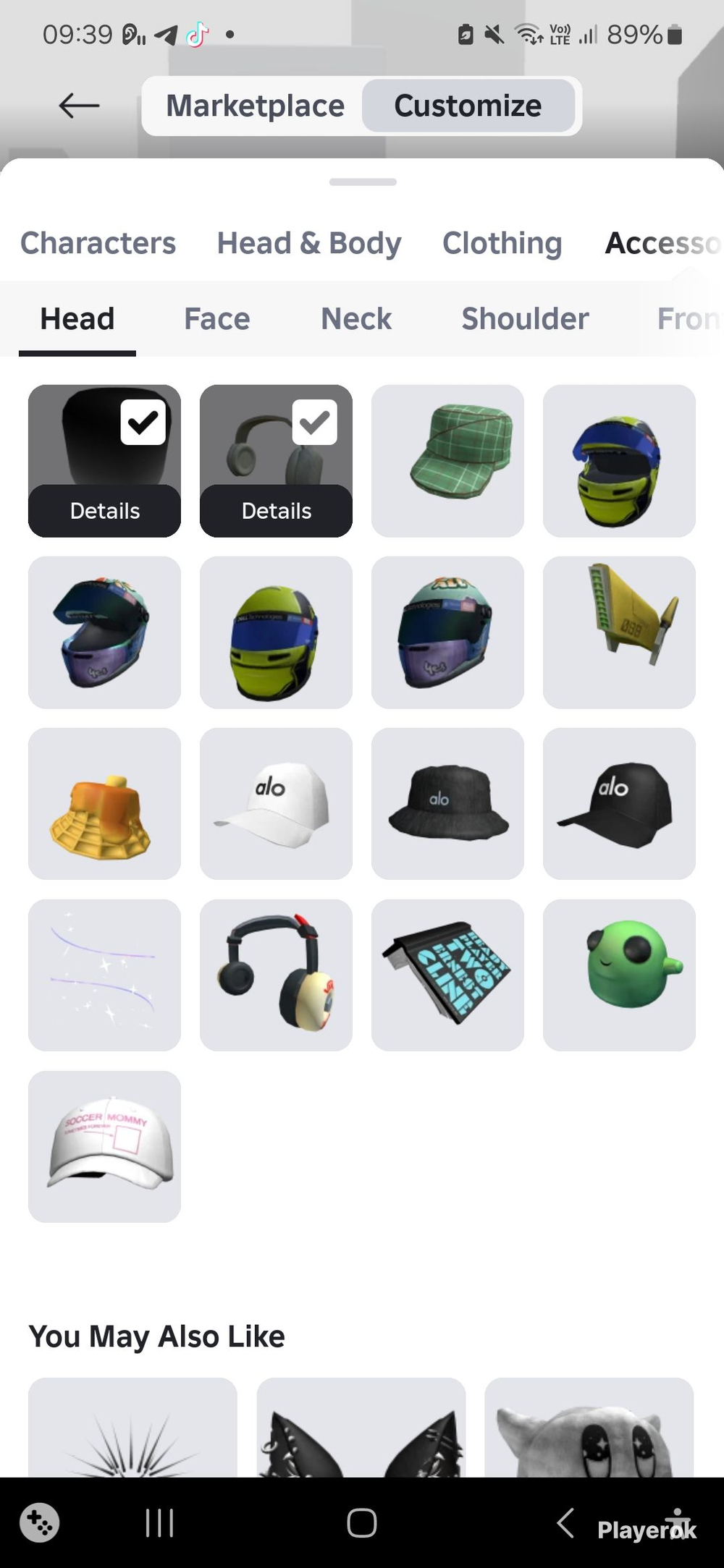Equip the white Soccer Mommy cap
Image resolution: width=724 pixels, height=1568 pixels.
104,1147
